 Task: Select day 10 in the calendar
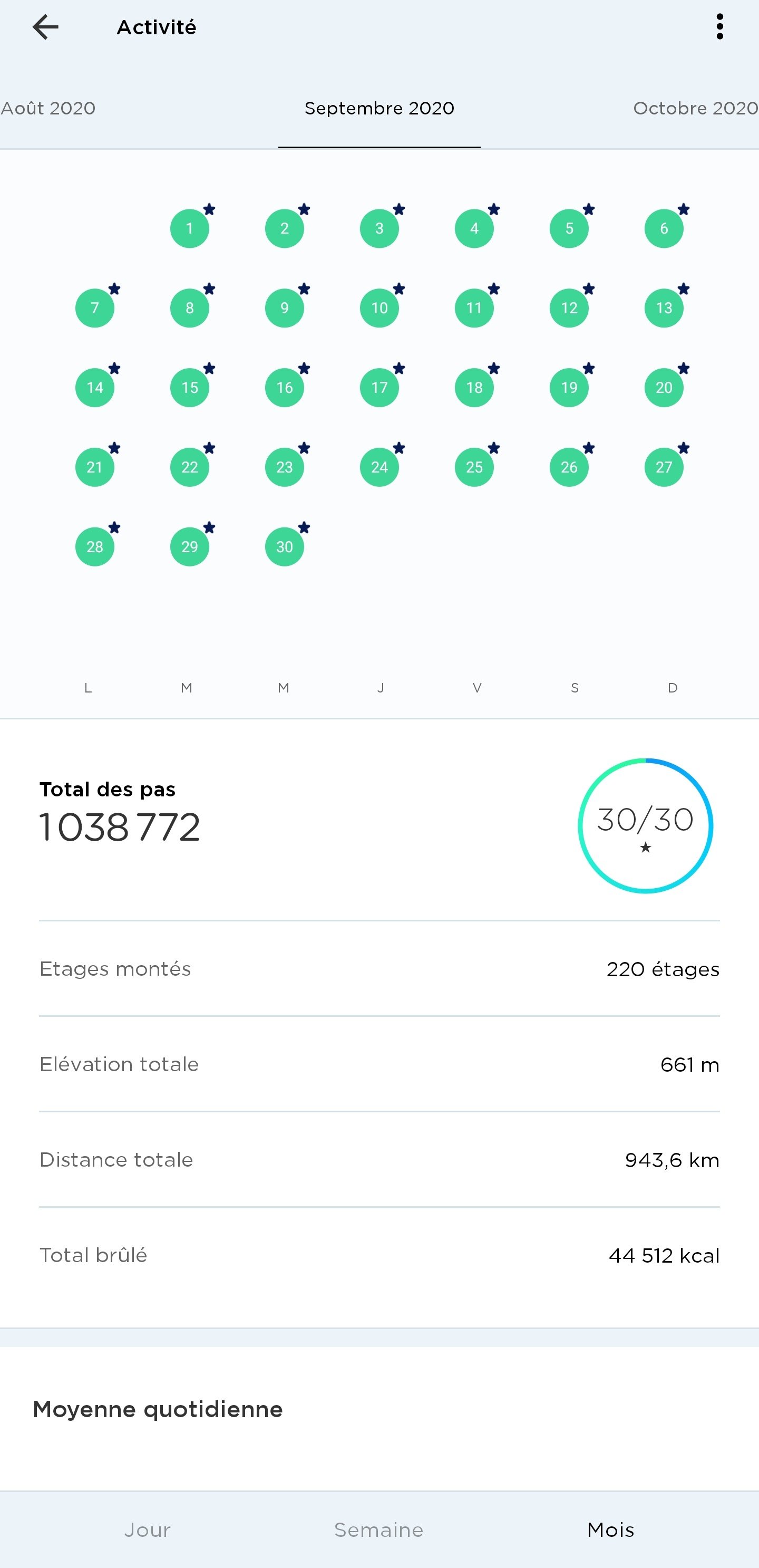[x=379, y=308]
